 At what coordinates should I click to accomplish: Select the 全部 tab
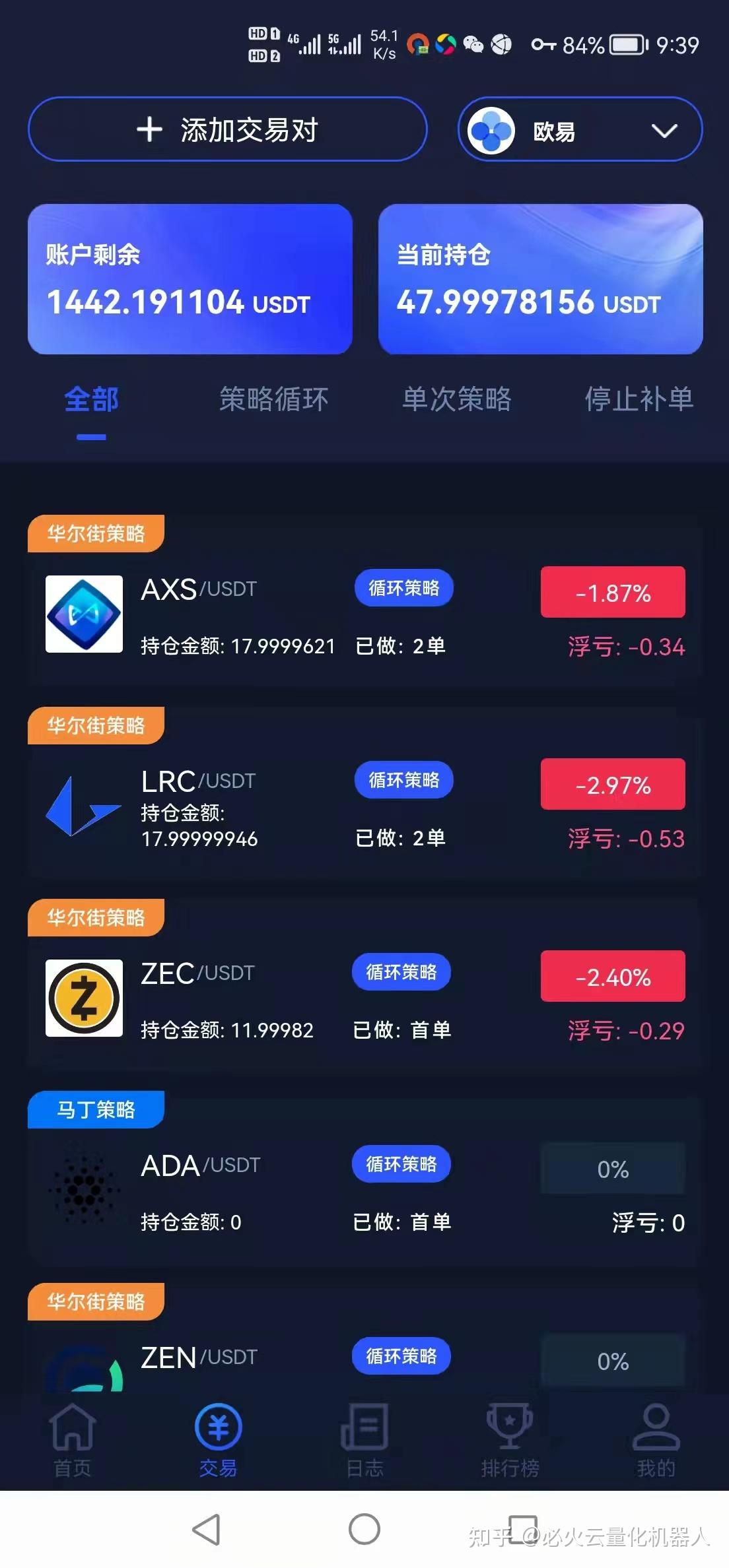pos(91,400)
